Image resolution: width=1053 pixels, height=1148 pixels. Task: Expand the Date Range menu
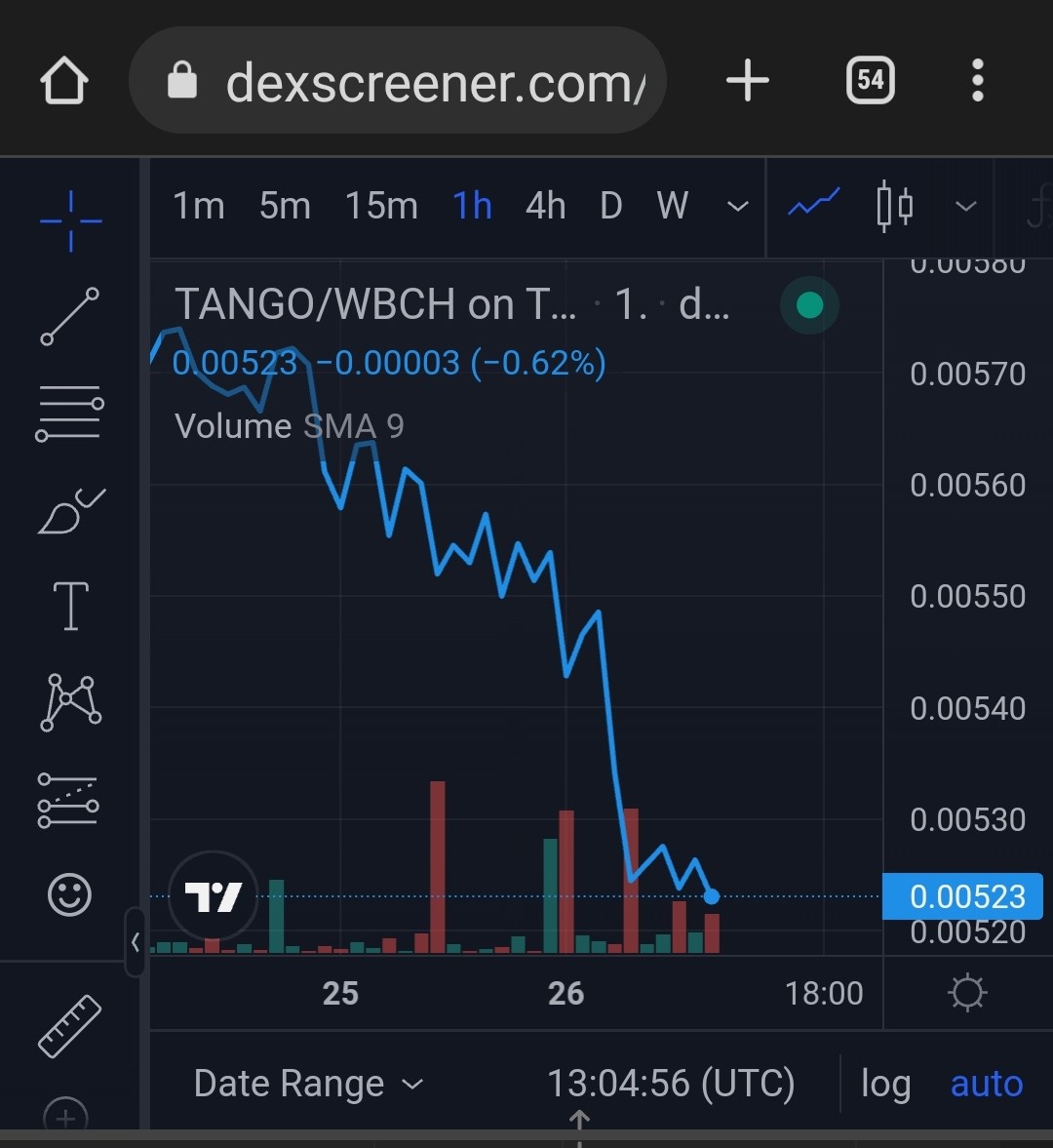pyautogui.click(x=308, y=1084)
